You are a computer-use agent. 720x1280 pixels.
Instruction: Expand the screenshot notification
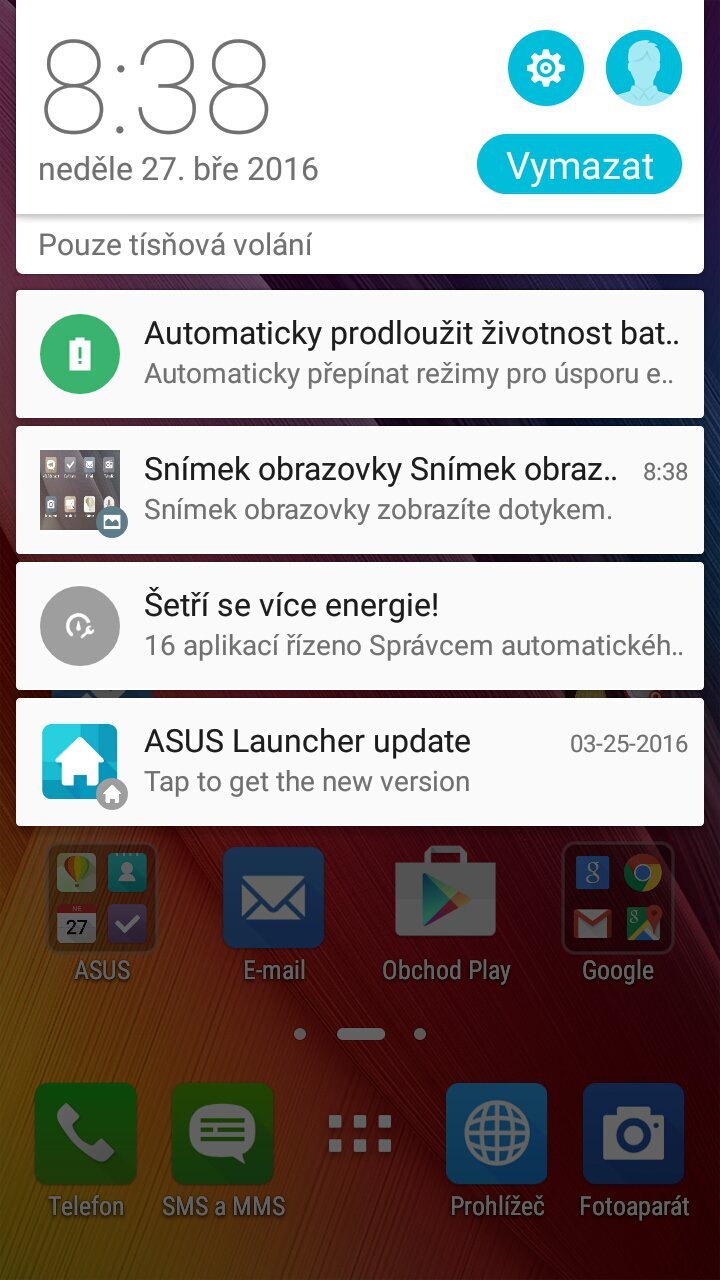click(x=400, y=490)
